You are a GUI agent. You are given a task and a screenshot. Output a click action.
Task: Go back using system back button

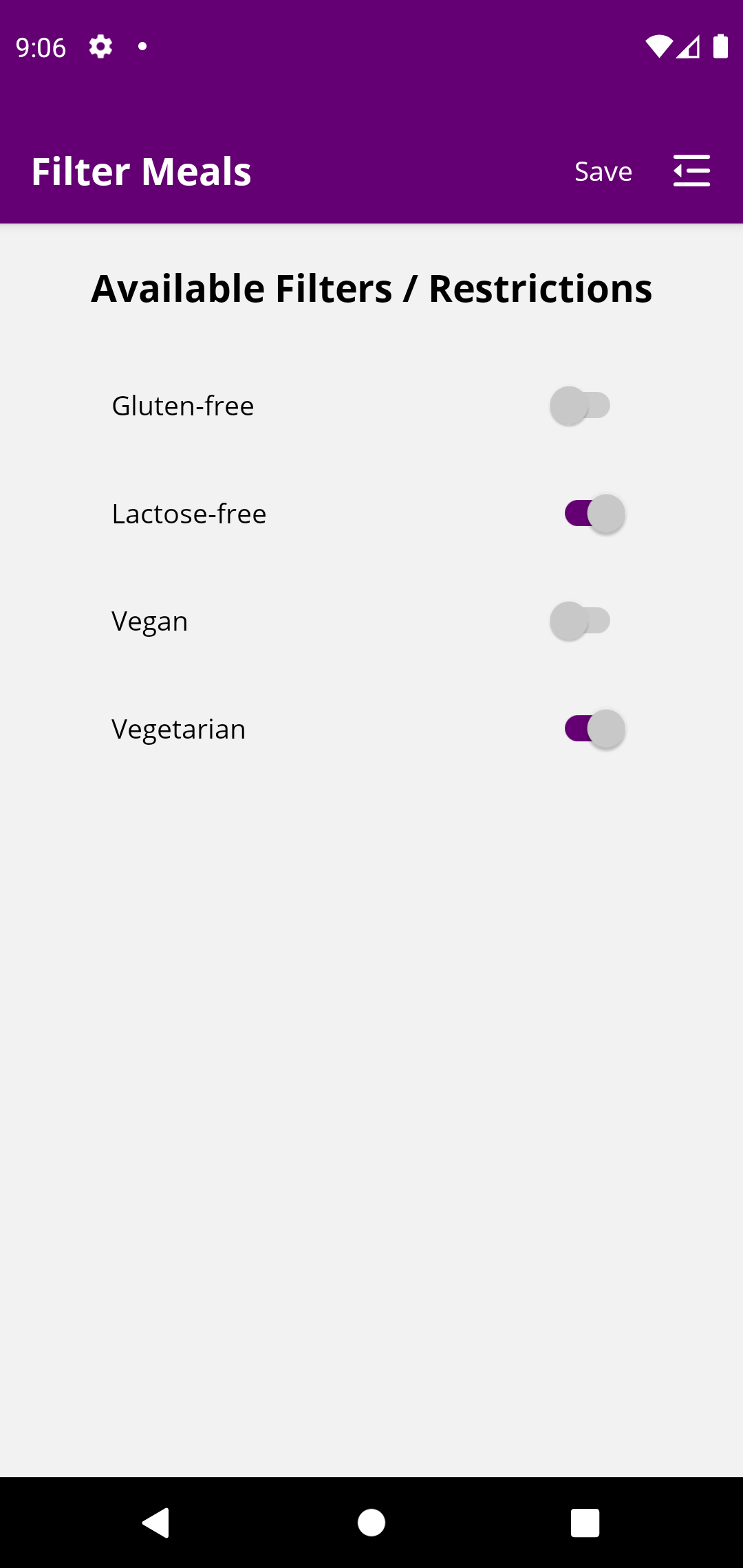[156, 1523]
